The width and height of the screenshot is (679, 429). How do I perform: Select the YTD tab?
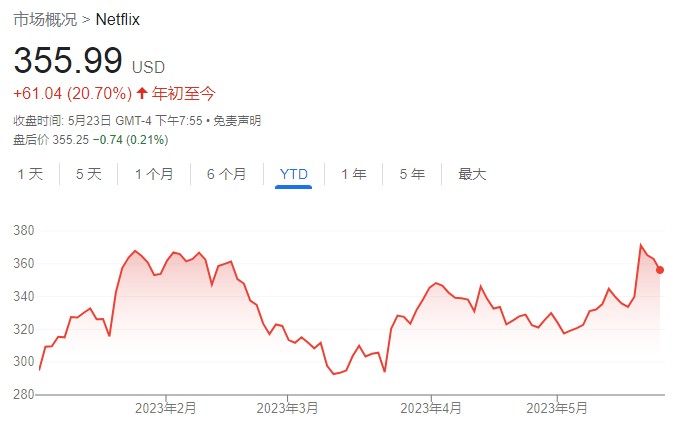pos(294,174)
